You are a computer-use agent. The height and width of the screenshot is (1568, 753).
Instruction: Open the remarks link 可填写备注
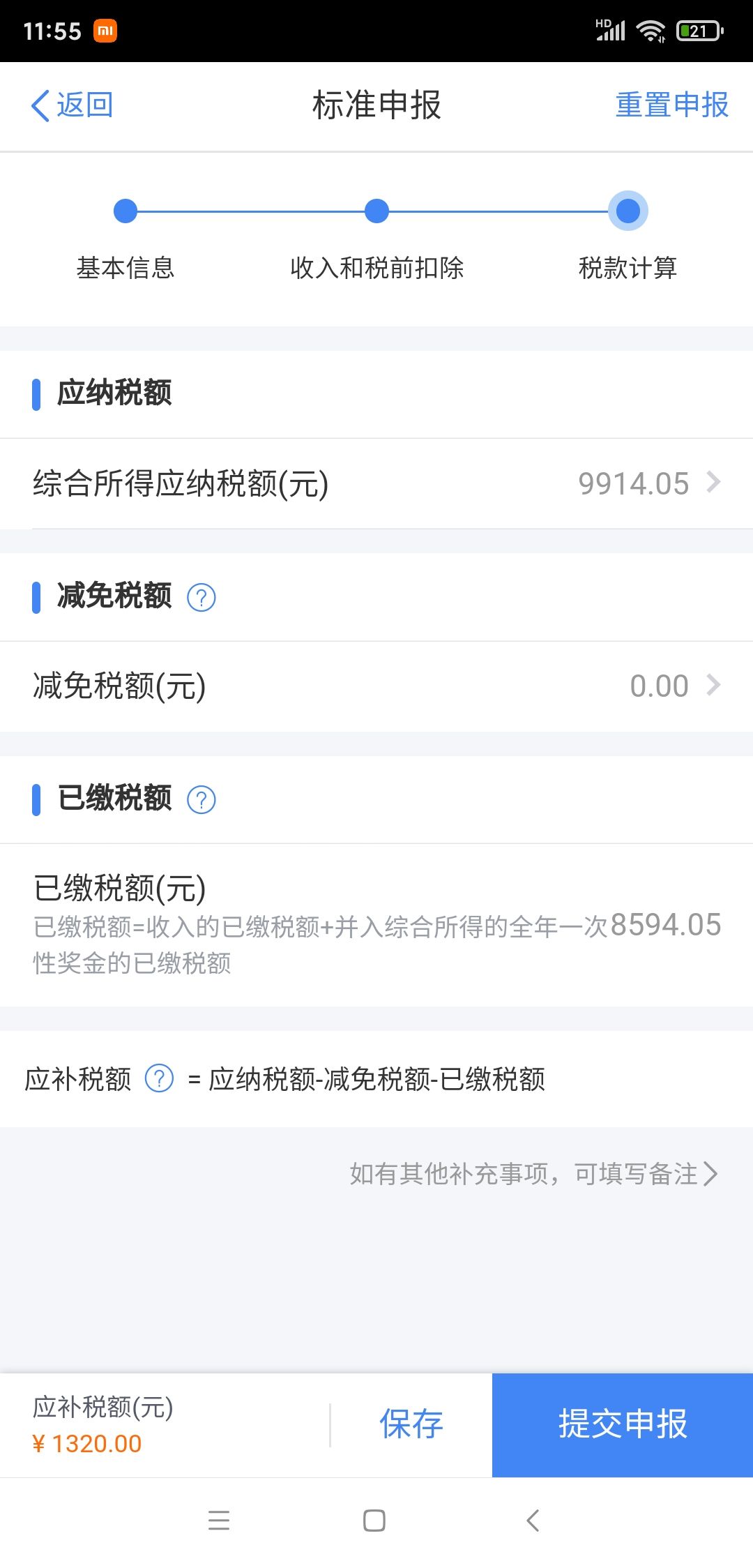click(534, 1174)
